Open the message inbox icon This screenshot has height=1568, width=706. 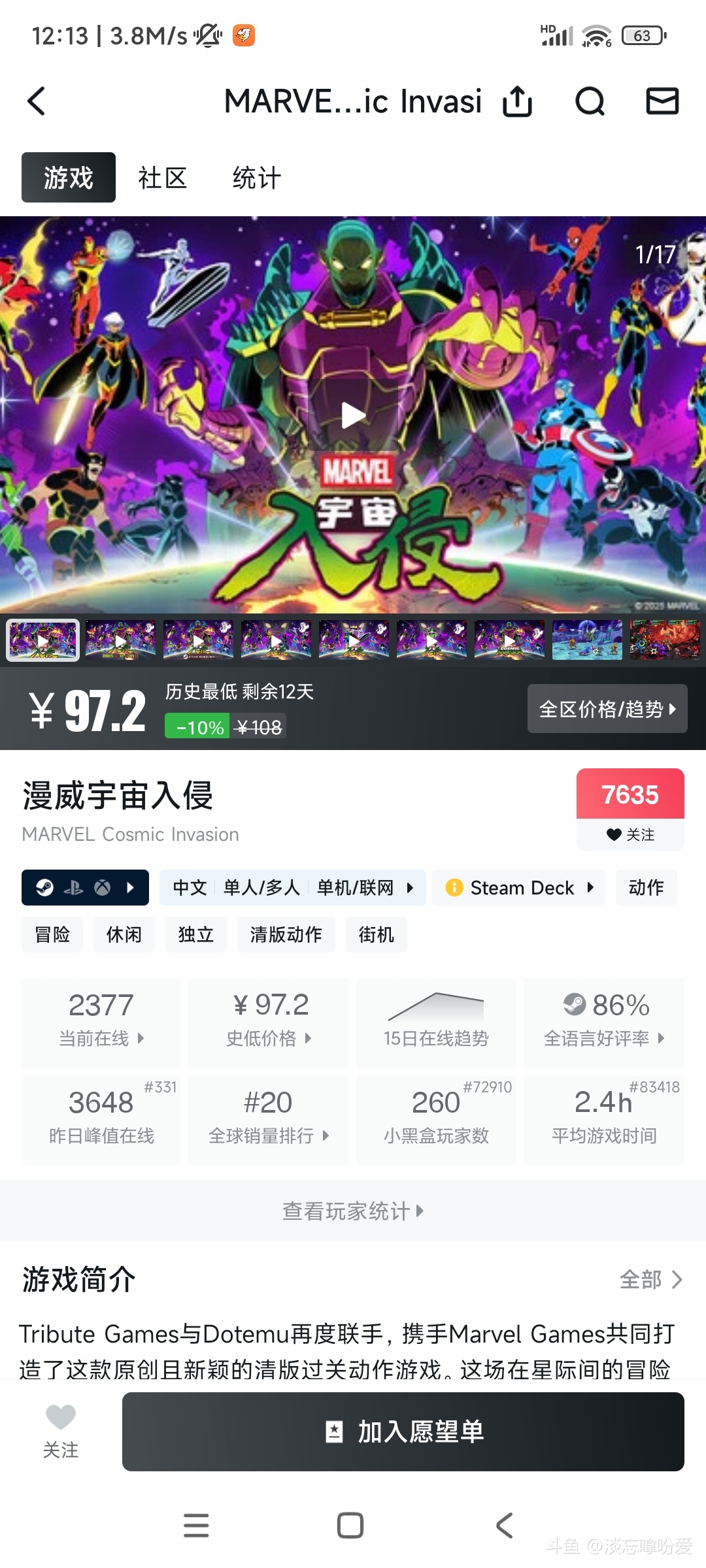[x=662, y=102]
